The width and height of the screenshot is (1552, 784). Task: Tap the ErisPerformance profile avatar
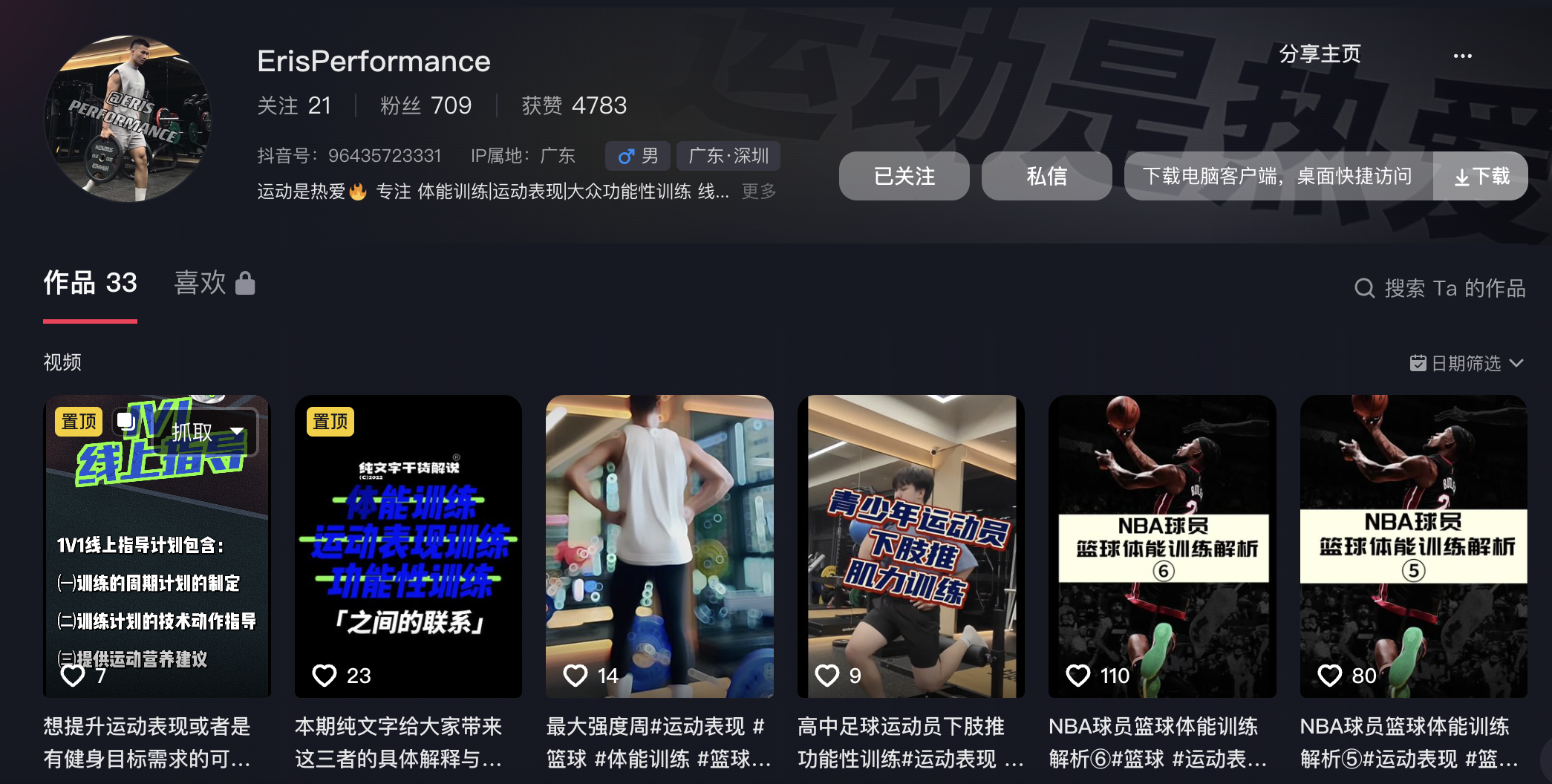click(128, 119)
